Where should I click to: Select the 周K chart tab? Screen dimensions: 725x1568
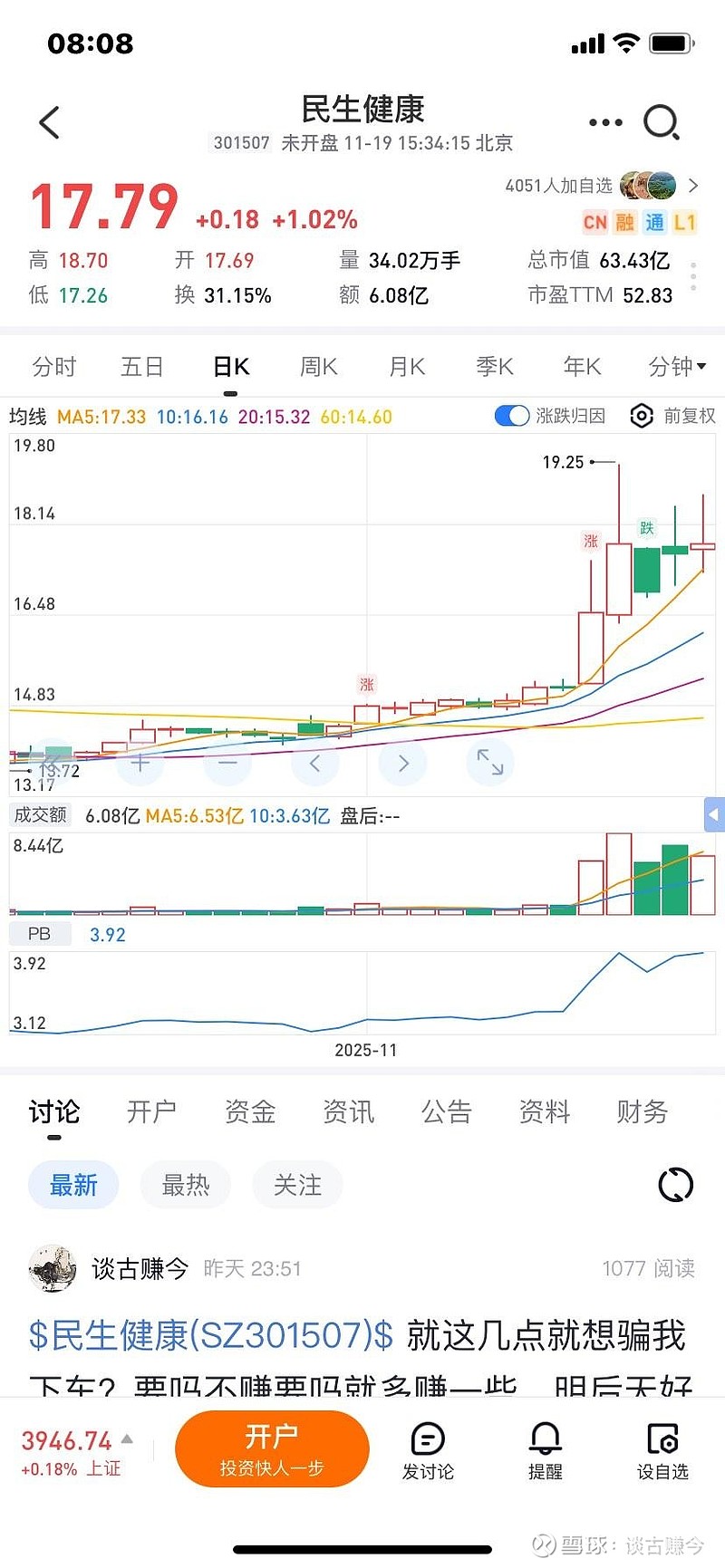click(319, 367)
